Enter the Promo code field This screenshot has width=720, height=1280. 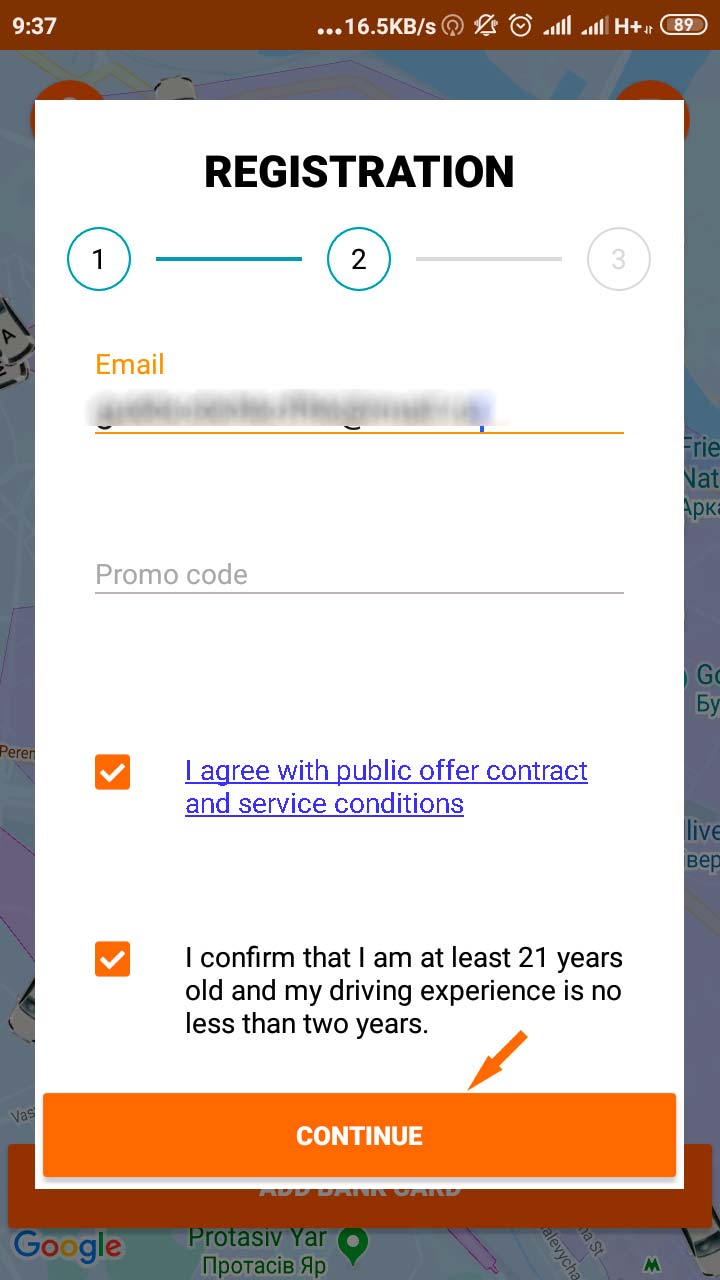358,574
